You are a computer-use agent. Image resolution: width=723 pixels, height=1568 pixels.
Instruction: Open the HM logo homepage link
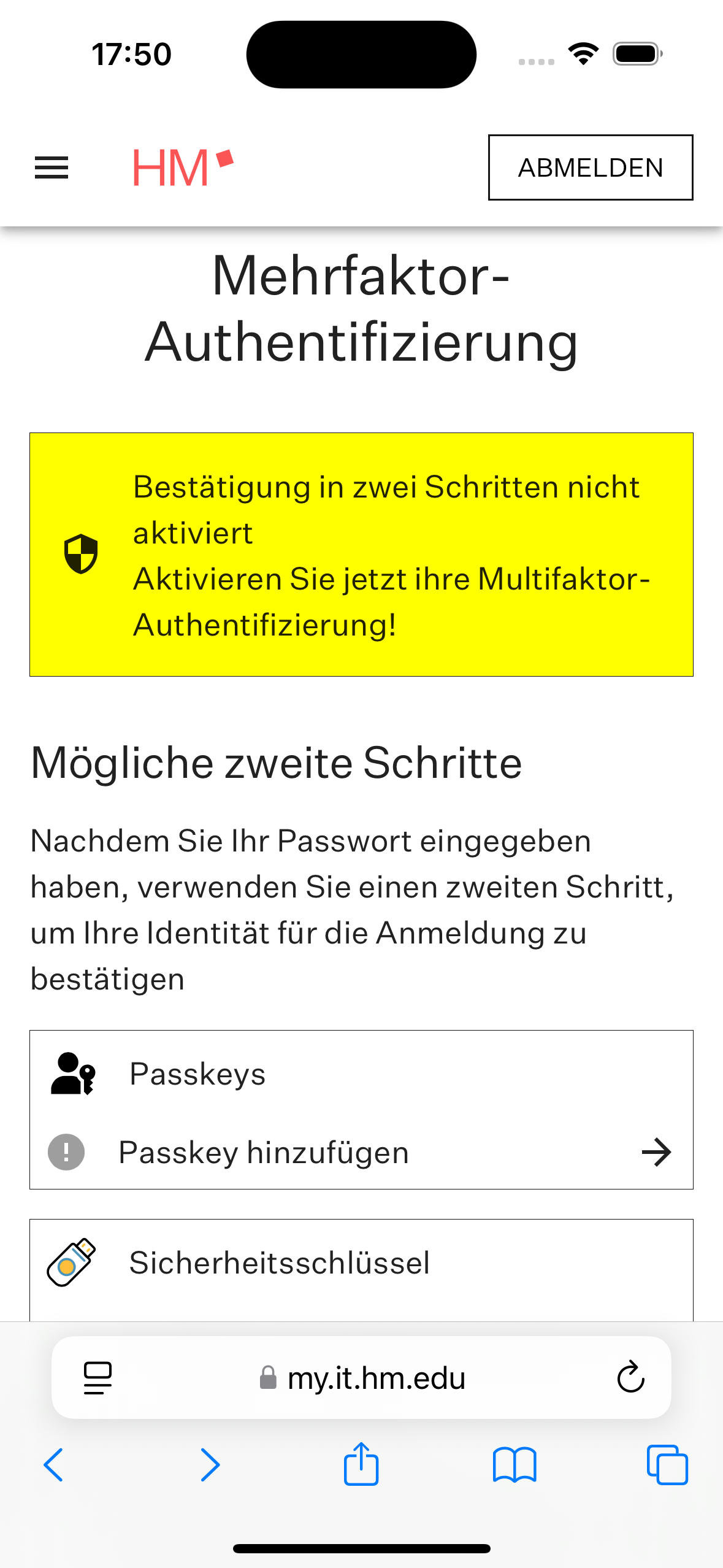point(183,167)
